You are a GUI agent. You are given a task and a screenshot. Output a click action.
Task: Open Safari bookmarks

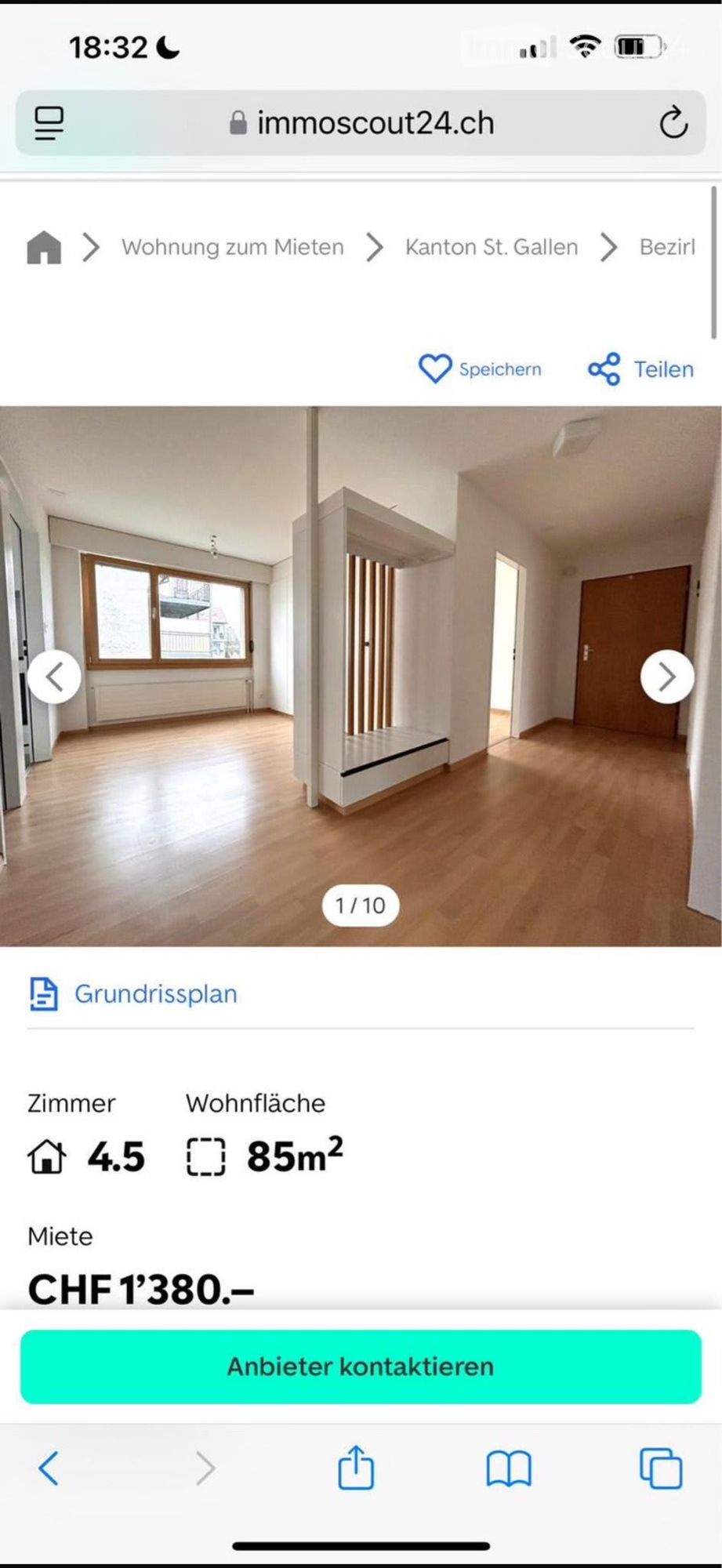pos(509,1468)
